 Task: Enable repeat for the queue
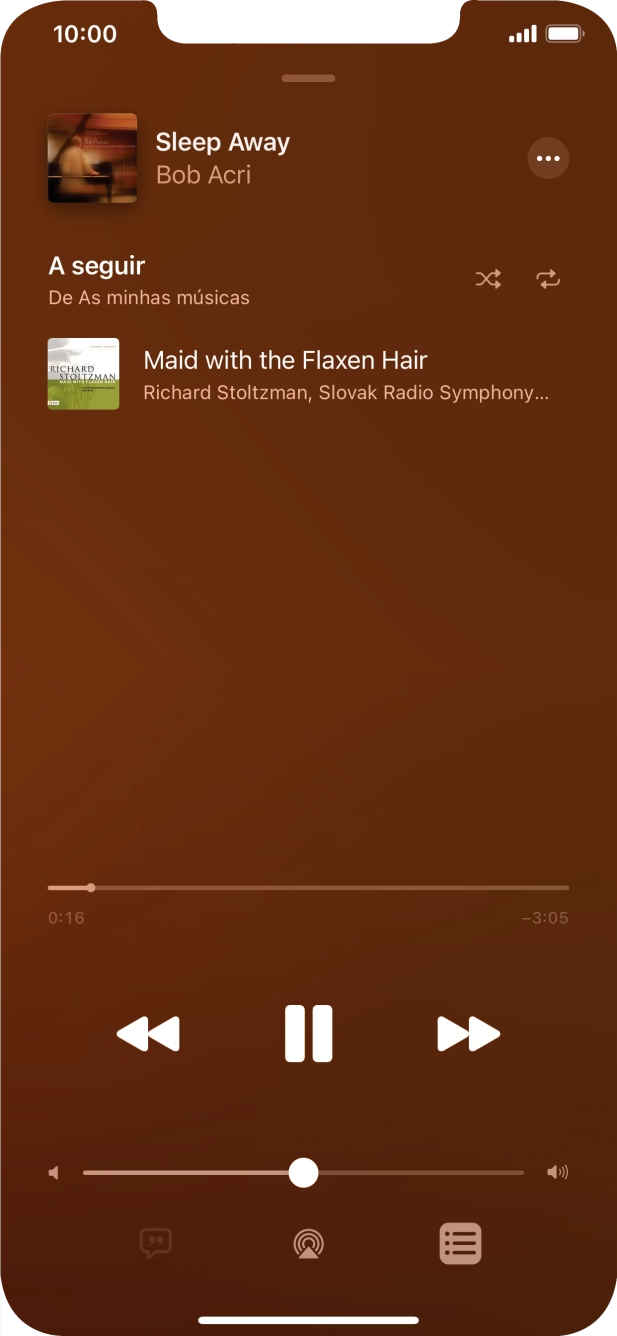click(x=548, y=279)
